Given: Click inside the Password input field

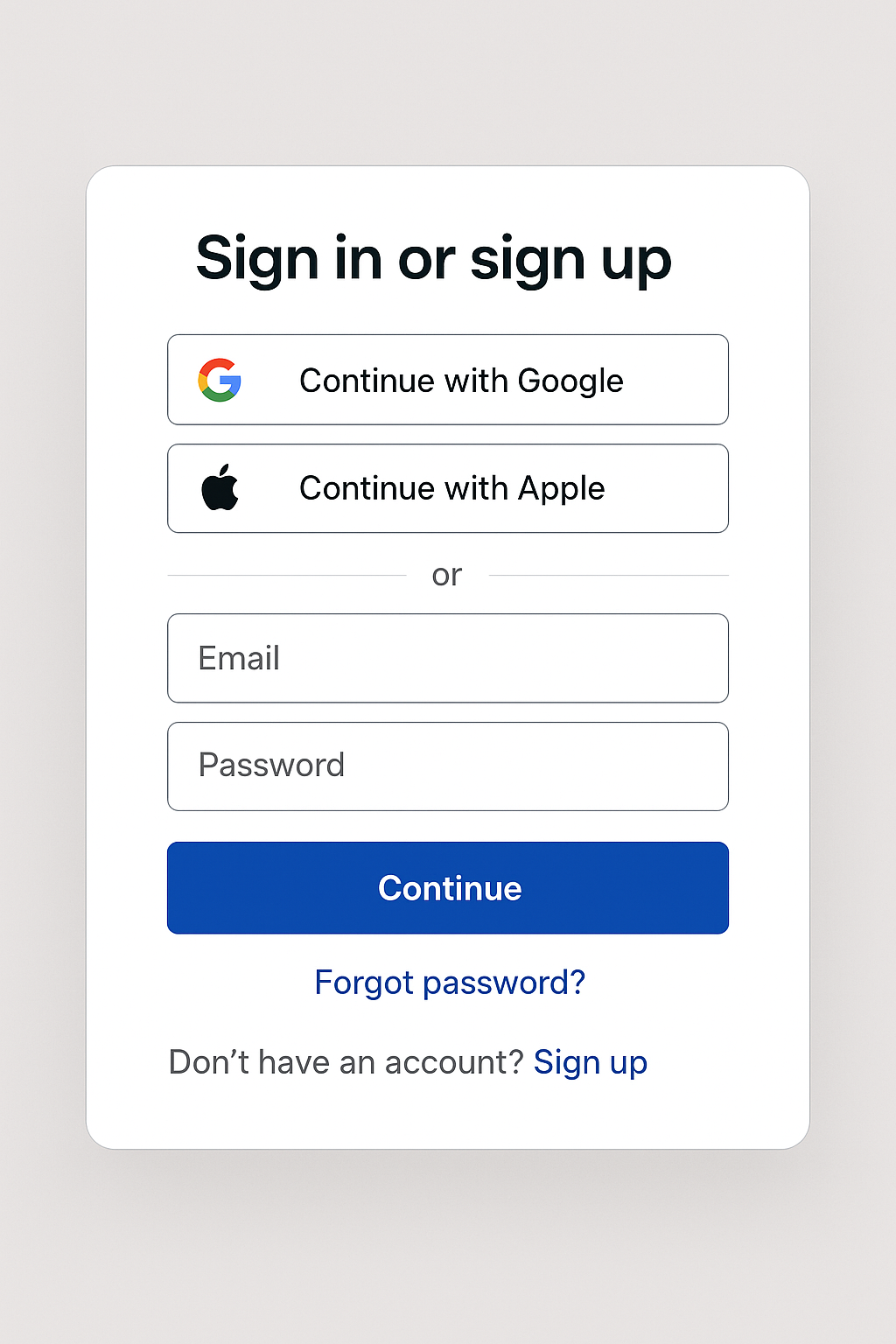Looking at the screenshot, I should coord(448,766).
